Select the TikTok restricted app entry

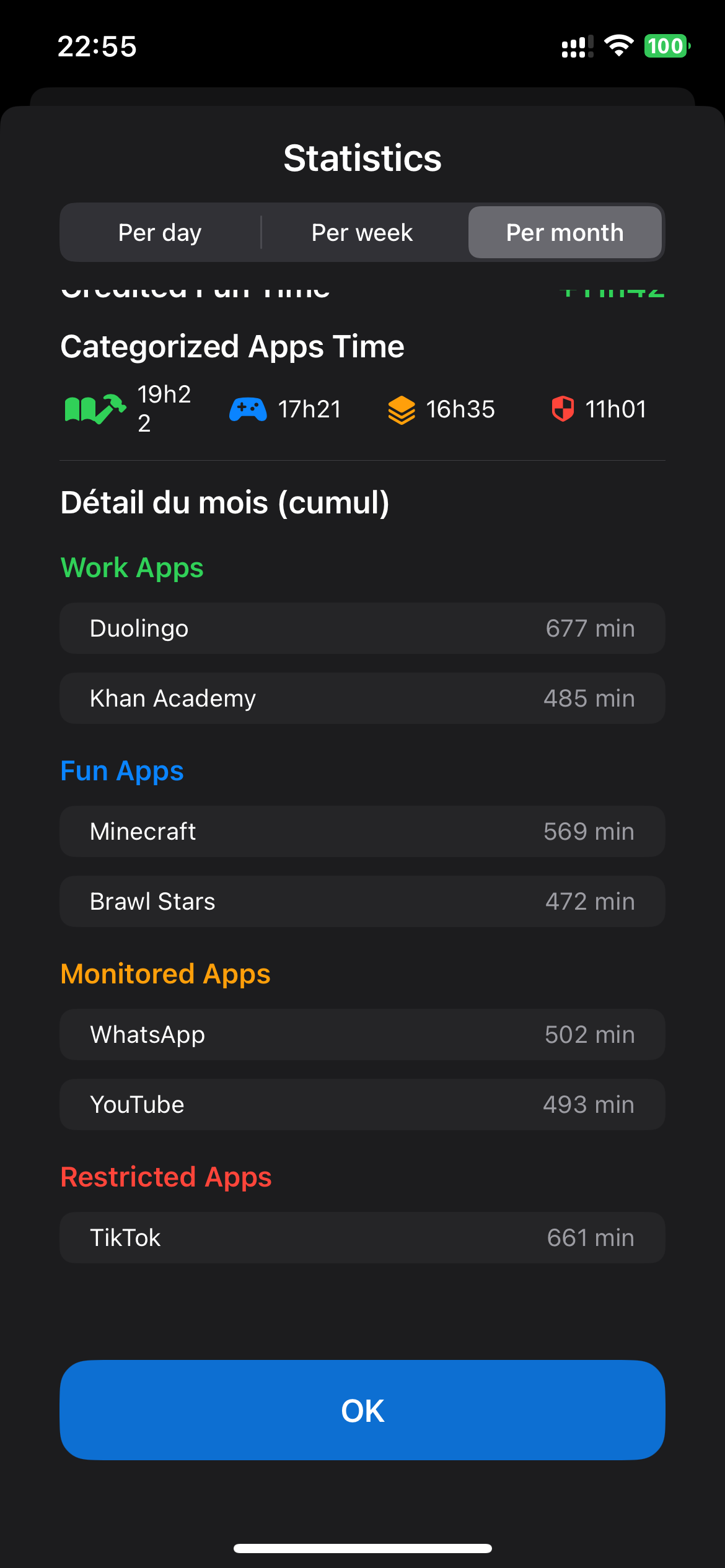click(x=362, y=1237)
